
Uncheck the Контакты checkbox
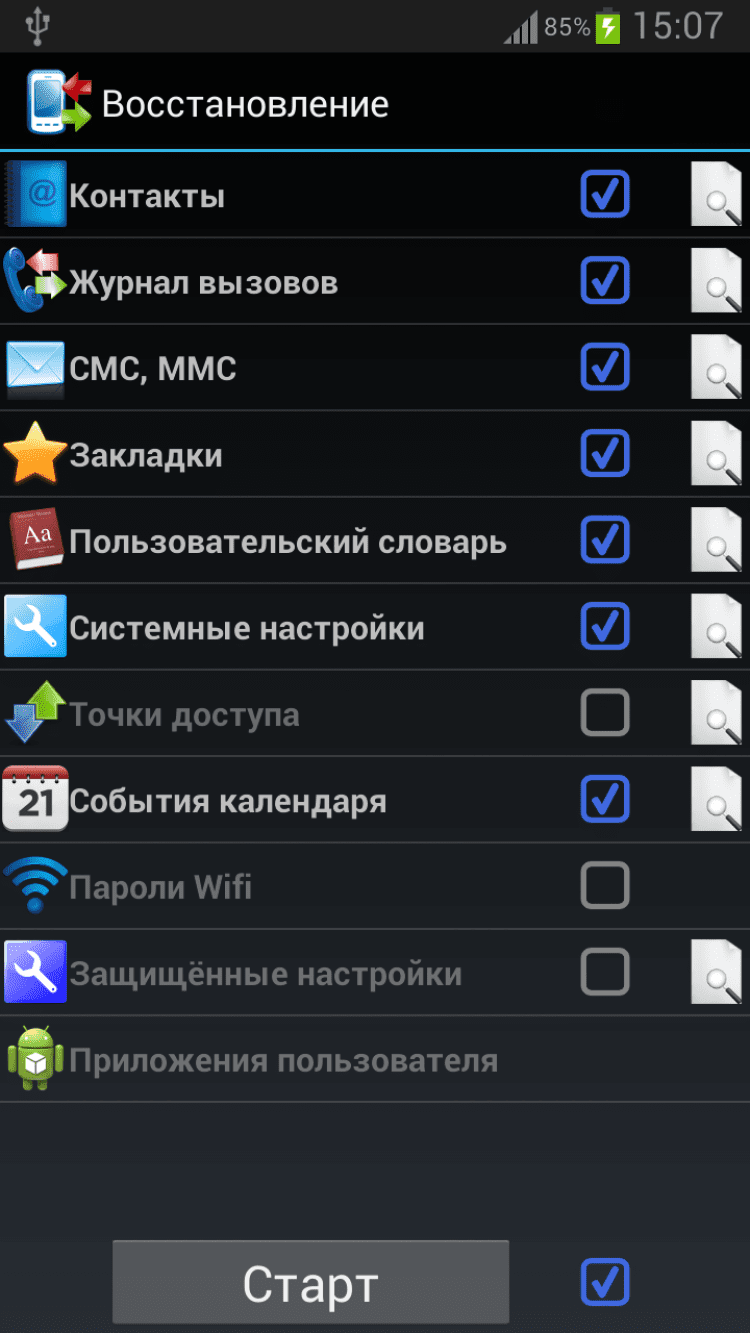[x=605, y=194]
